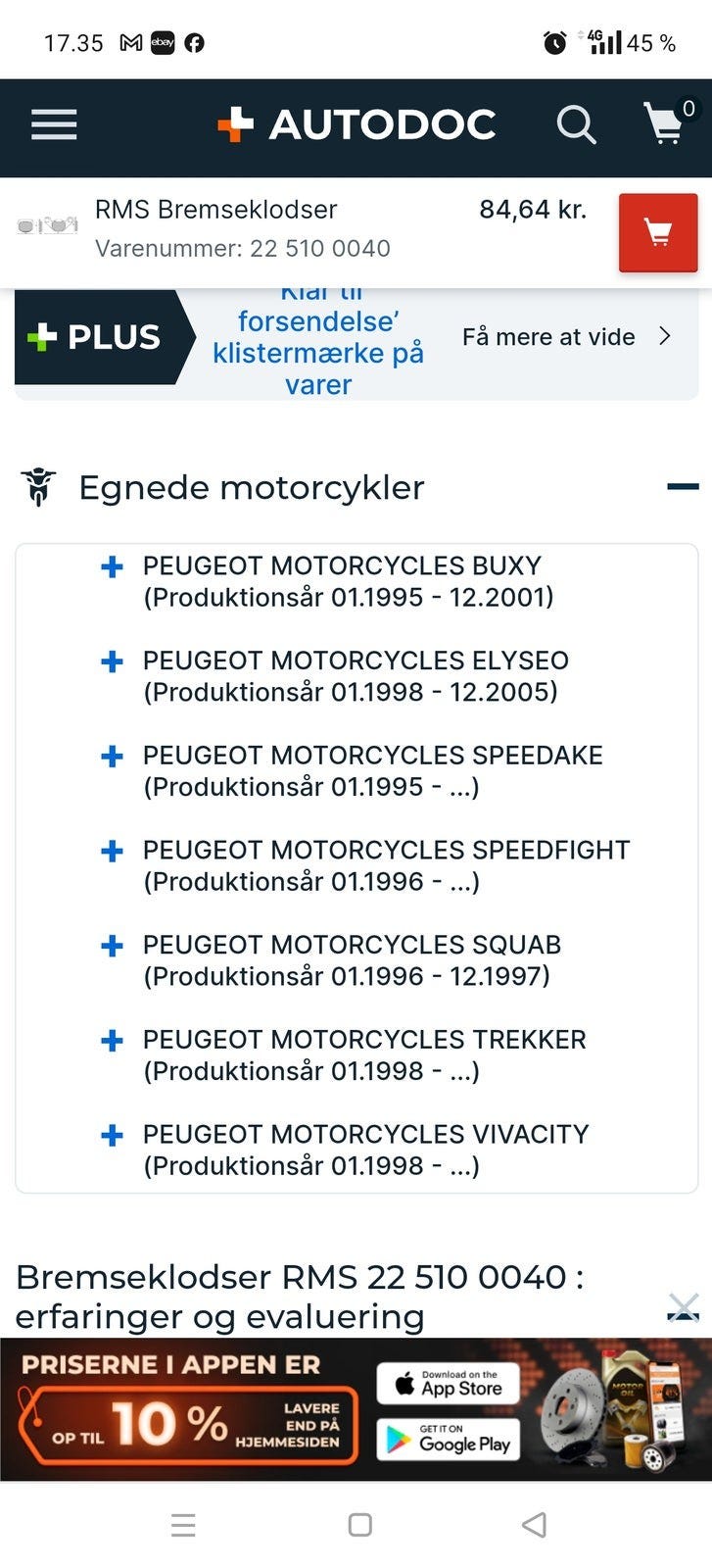Screen dimensions: 712x1568
Task: Go back with the system back button
Action: click(534, 1525)
